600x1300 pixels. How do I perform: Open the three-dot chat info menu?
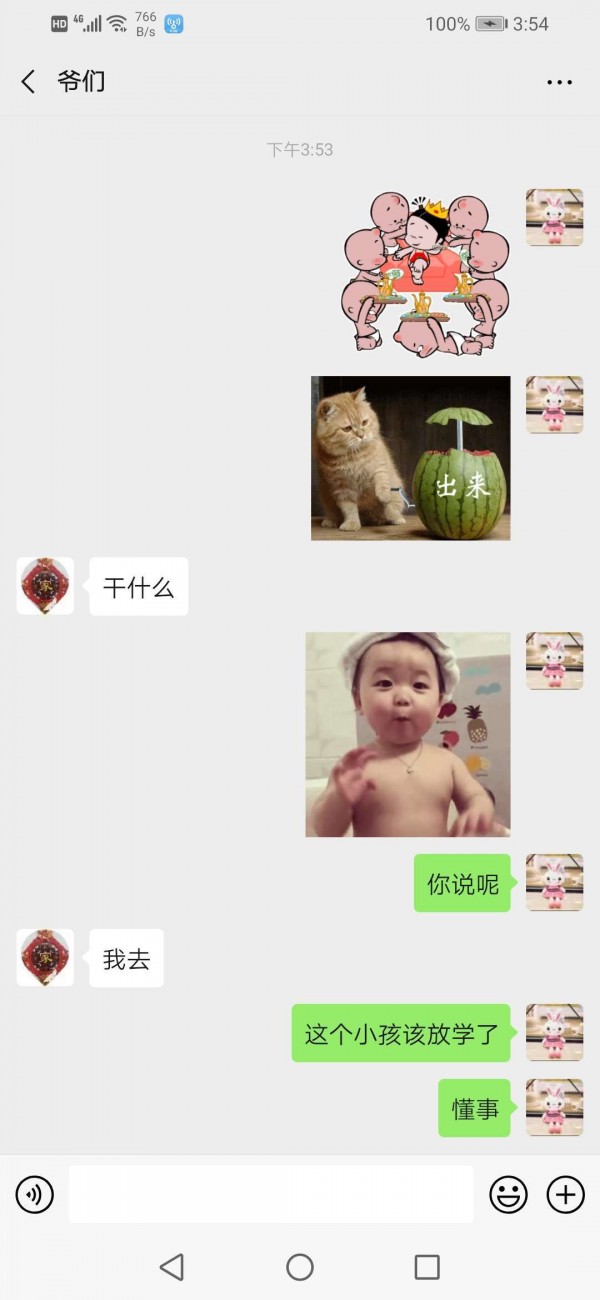(559, 82)
